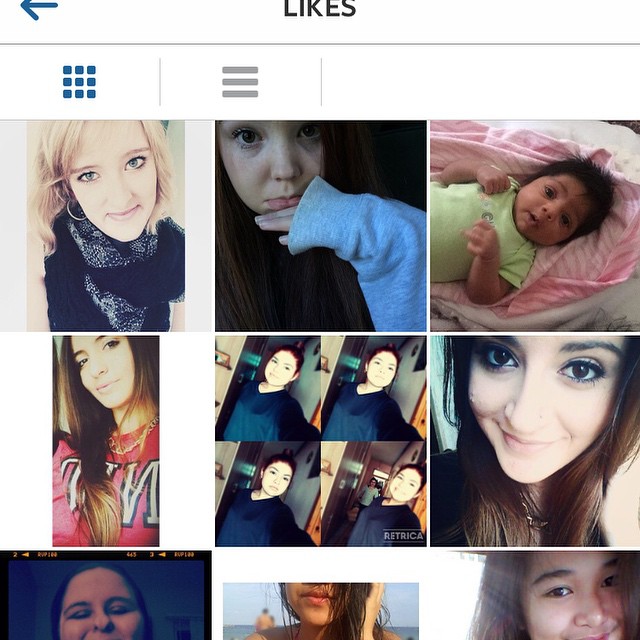Open the photo with the pink shirt

point(106,441)
